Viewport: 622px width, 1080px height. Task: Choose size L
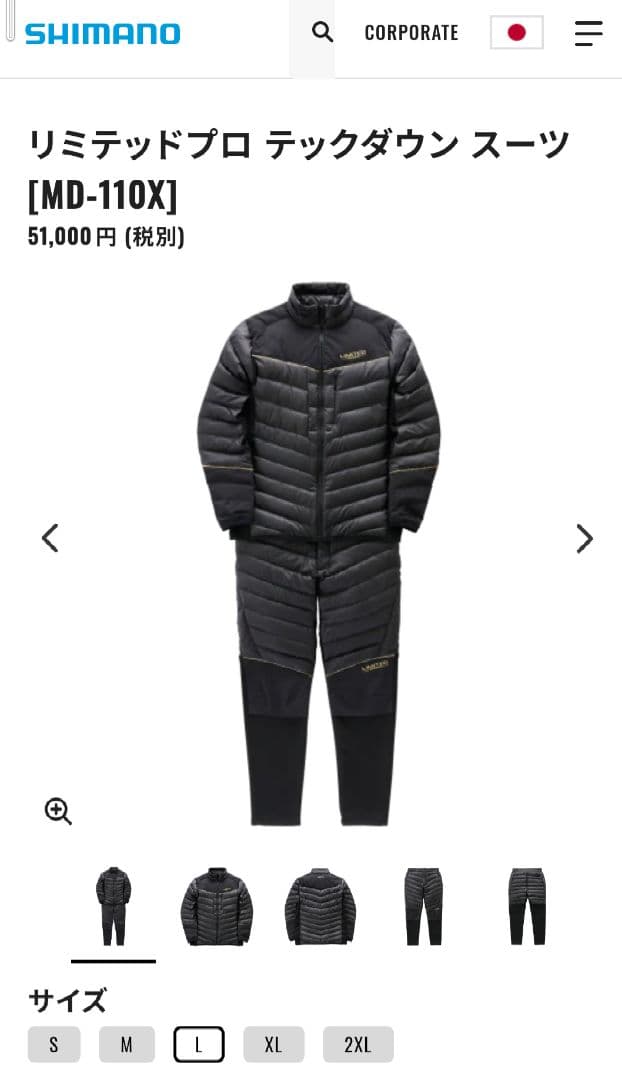click(198, 1044)
